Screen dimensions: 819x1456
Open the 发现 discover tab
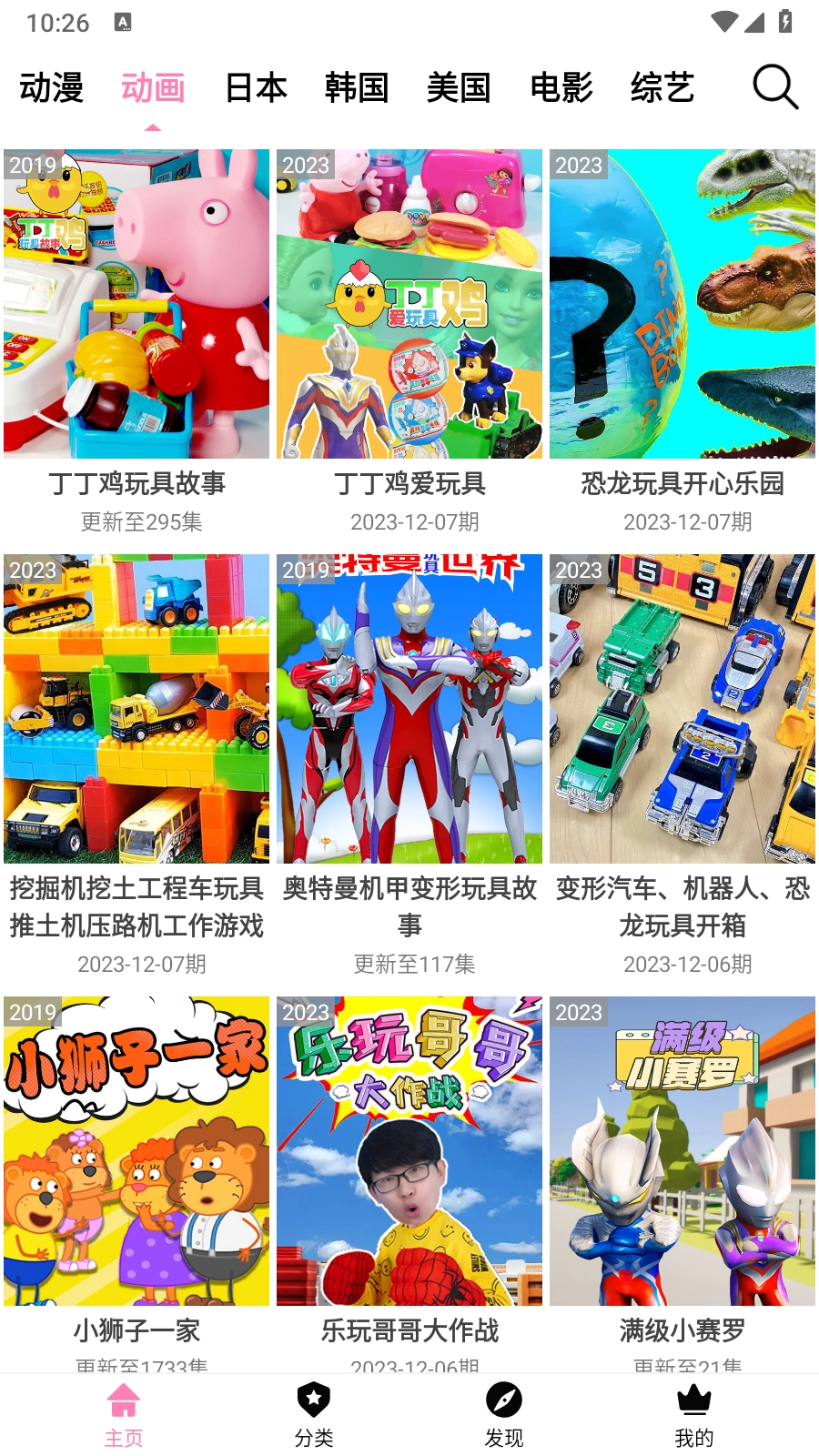click(x=504, y=1415)
